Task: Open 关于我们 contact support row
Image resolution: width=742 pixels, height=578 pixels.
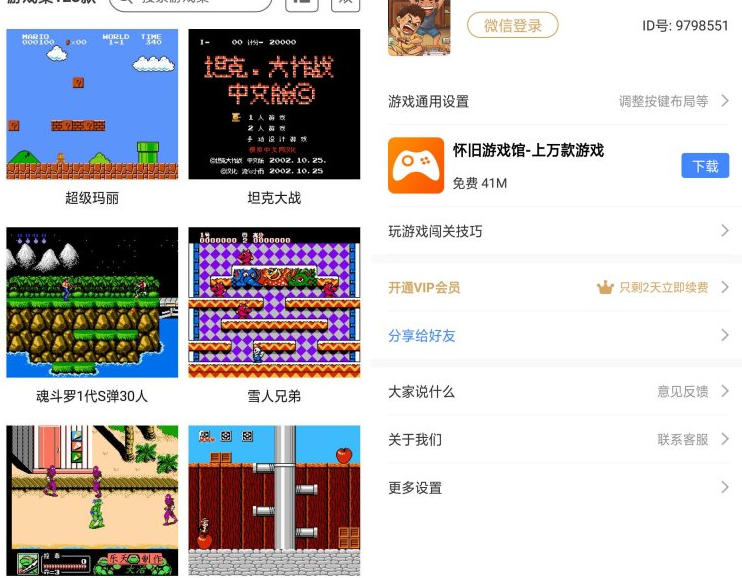Action: pos(558,439)
